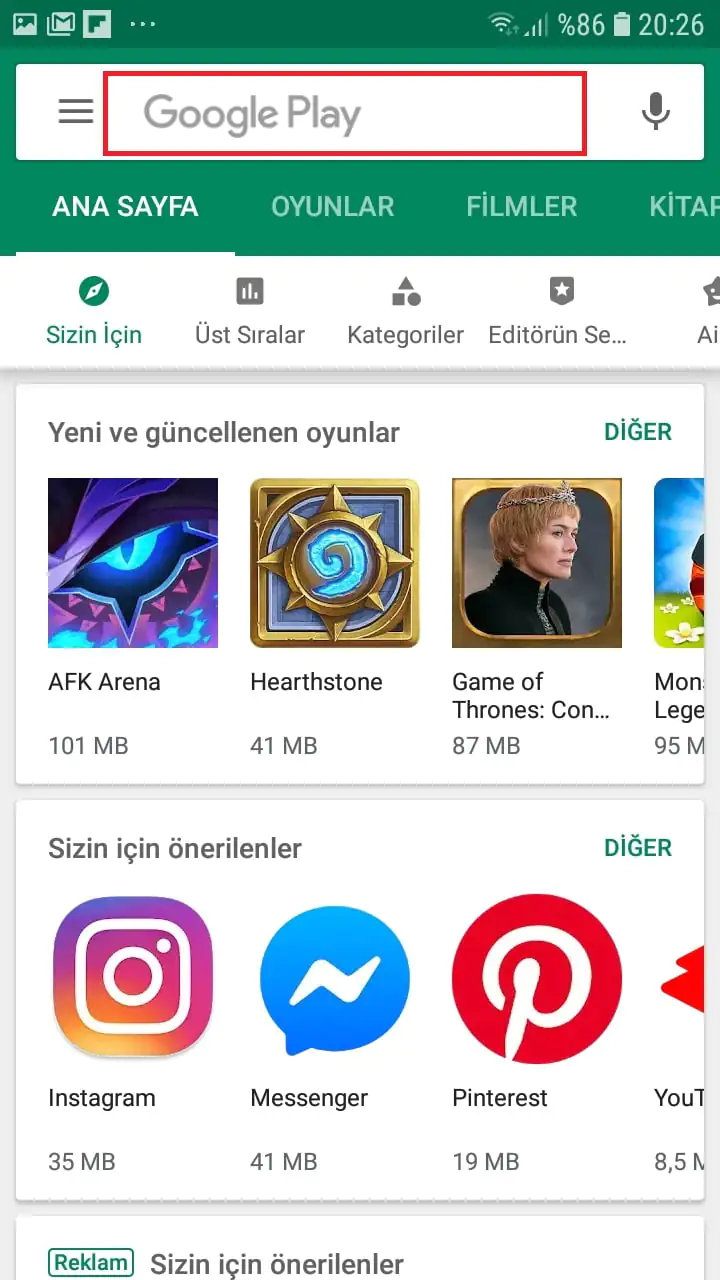Start voice search with the microphone
The width and height of the screenshot is (720, 1280).
click(x=655, y=112)
